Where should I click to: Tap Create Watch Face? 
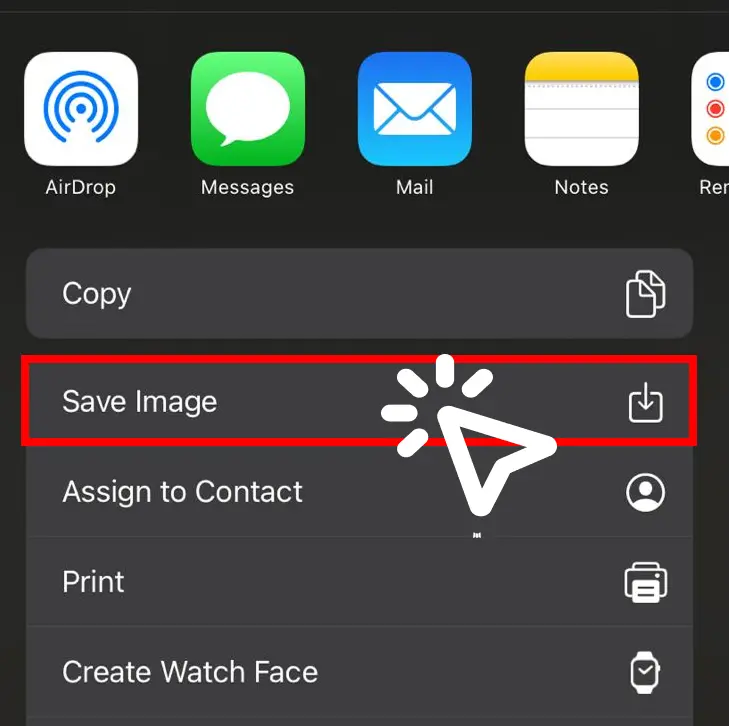[x=358, y=672]
